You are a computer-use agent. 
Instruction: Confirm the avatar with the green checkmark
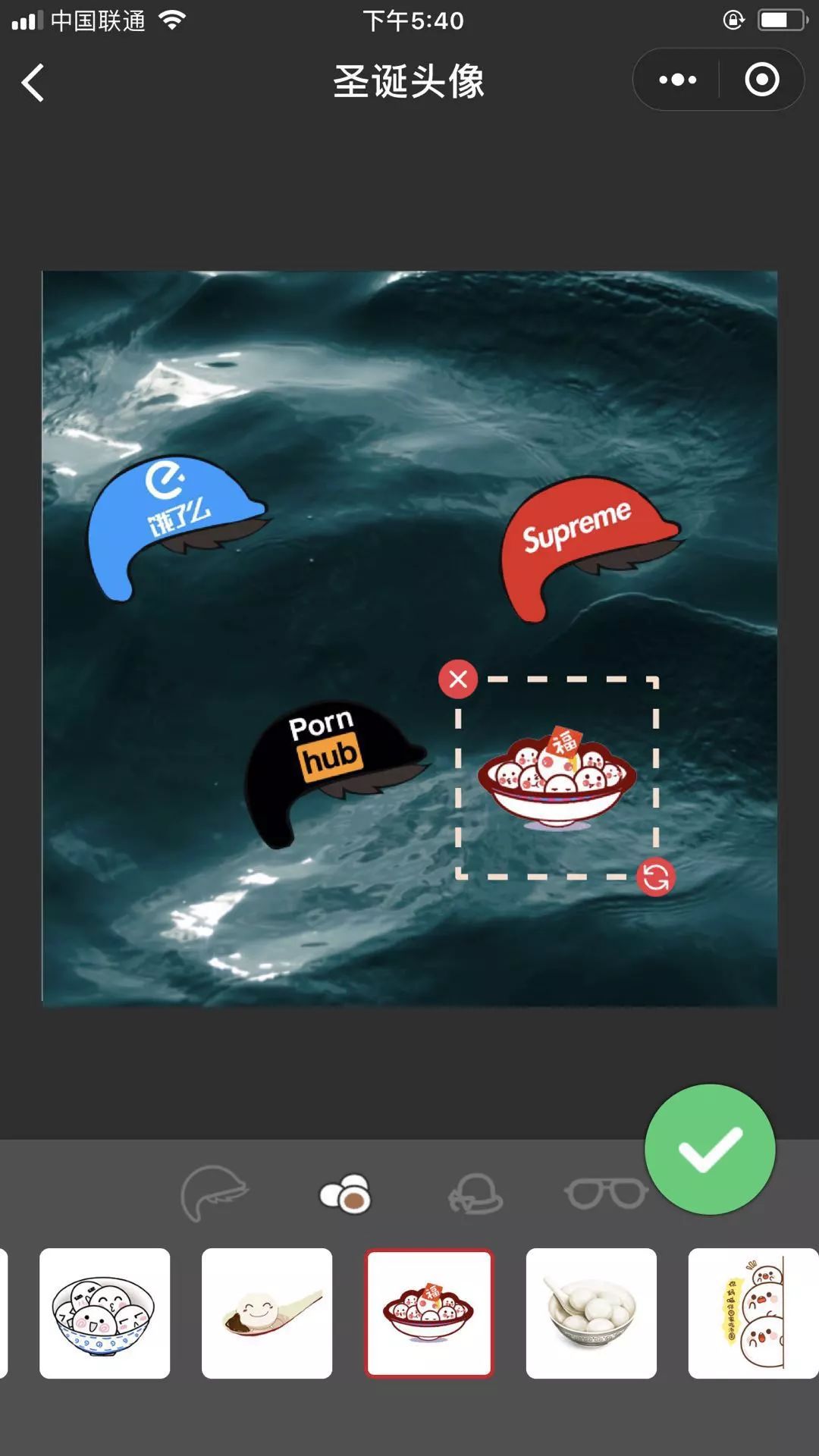click(x=710, y=1149)
